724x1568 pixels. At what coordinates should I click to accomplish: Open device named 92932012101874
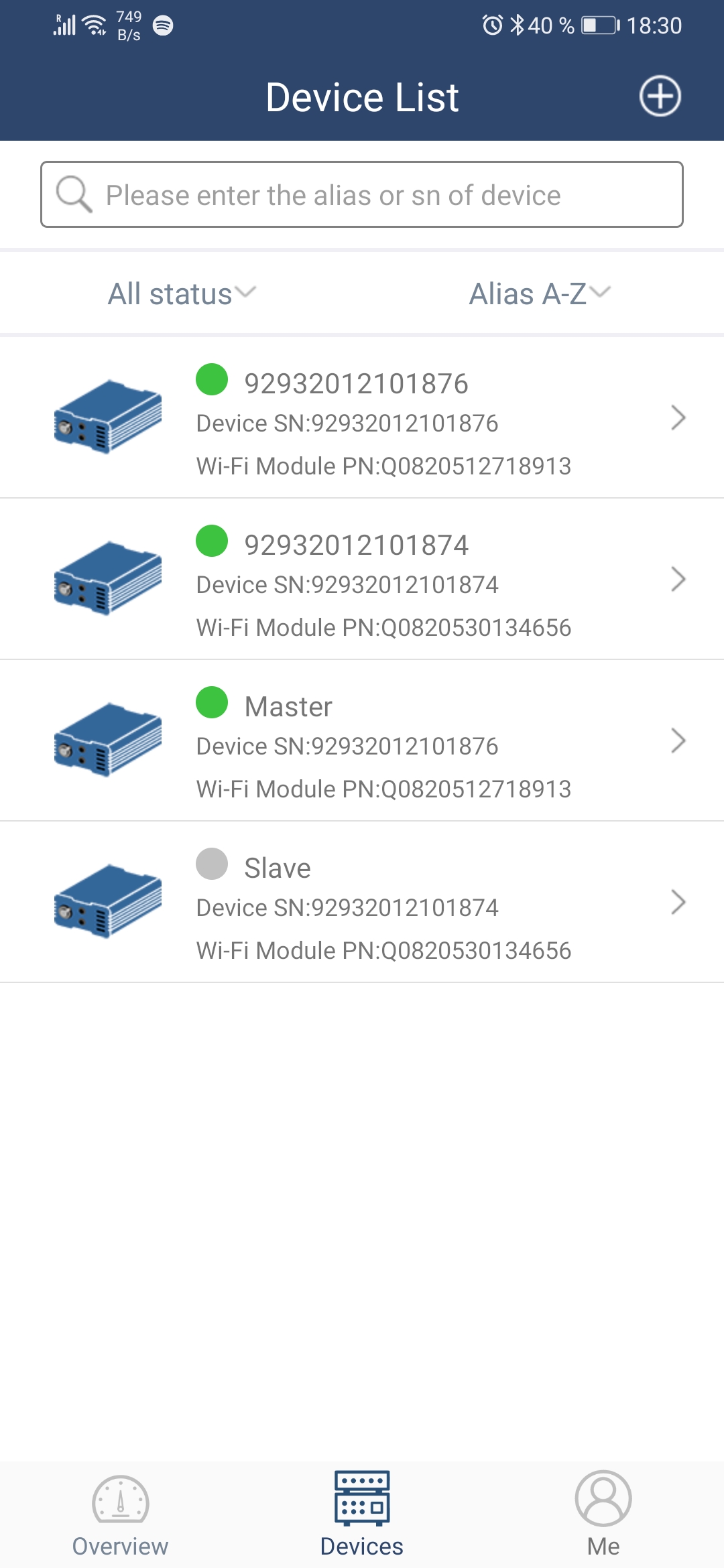pyautogui.click(x=362, y=580)
